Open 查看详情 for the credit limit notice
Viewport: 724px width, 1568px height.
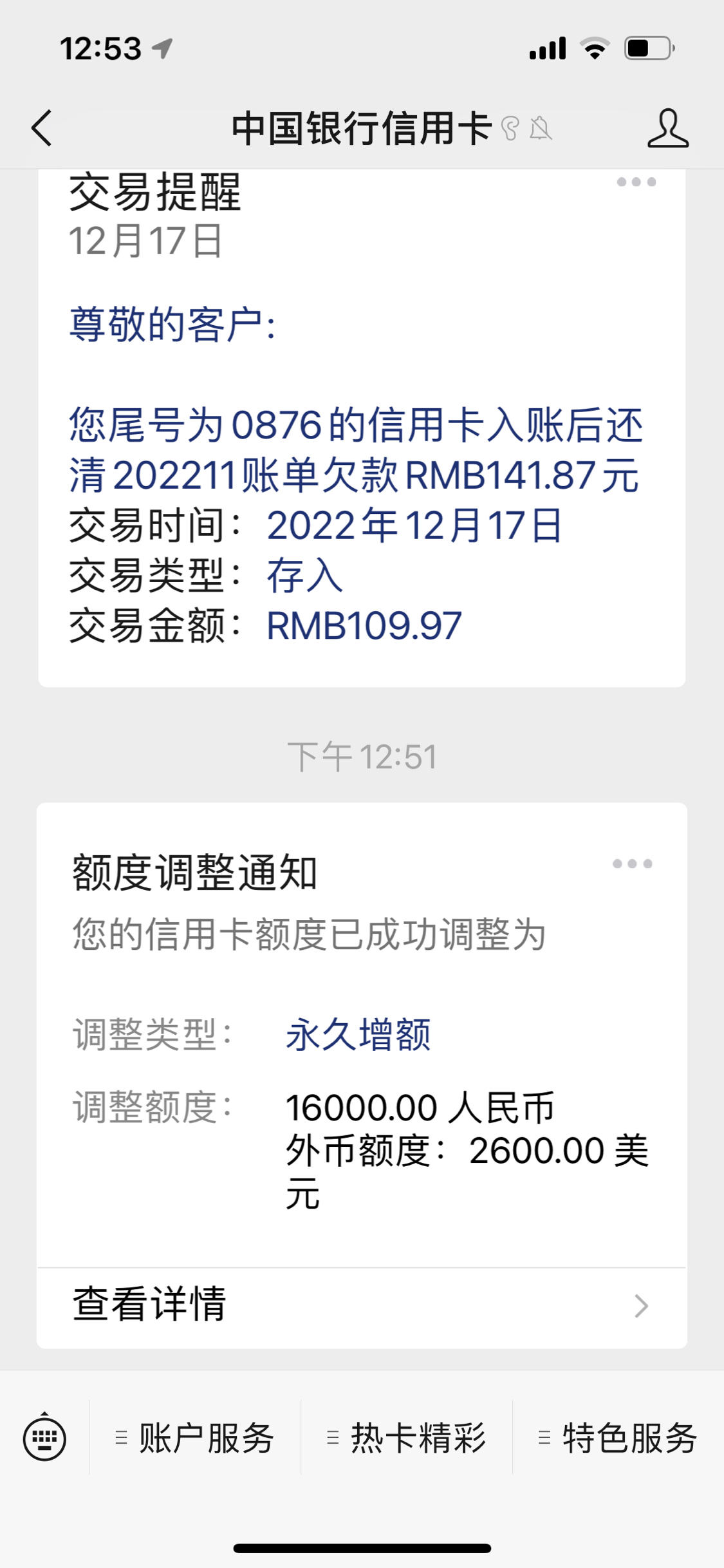coord(362,1307)
